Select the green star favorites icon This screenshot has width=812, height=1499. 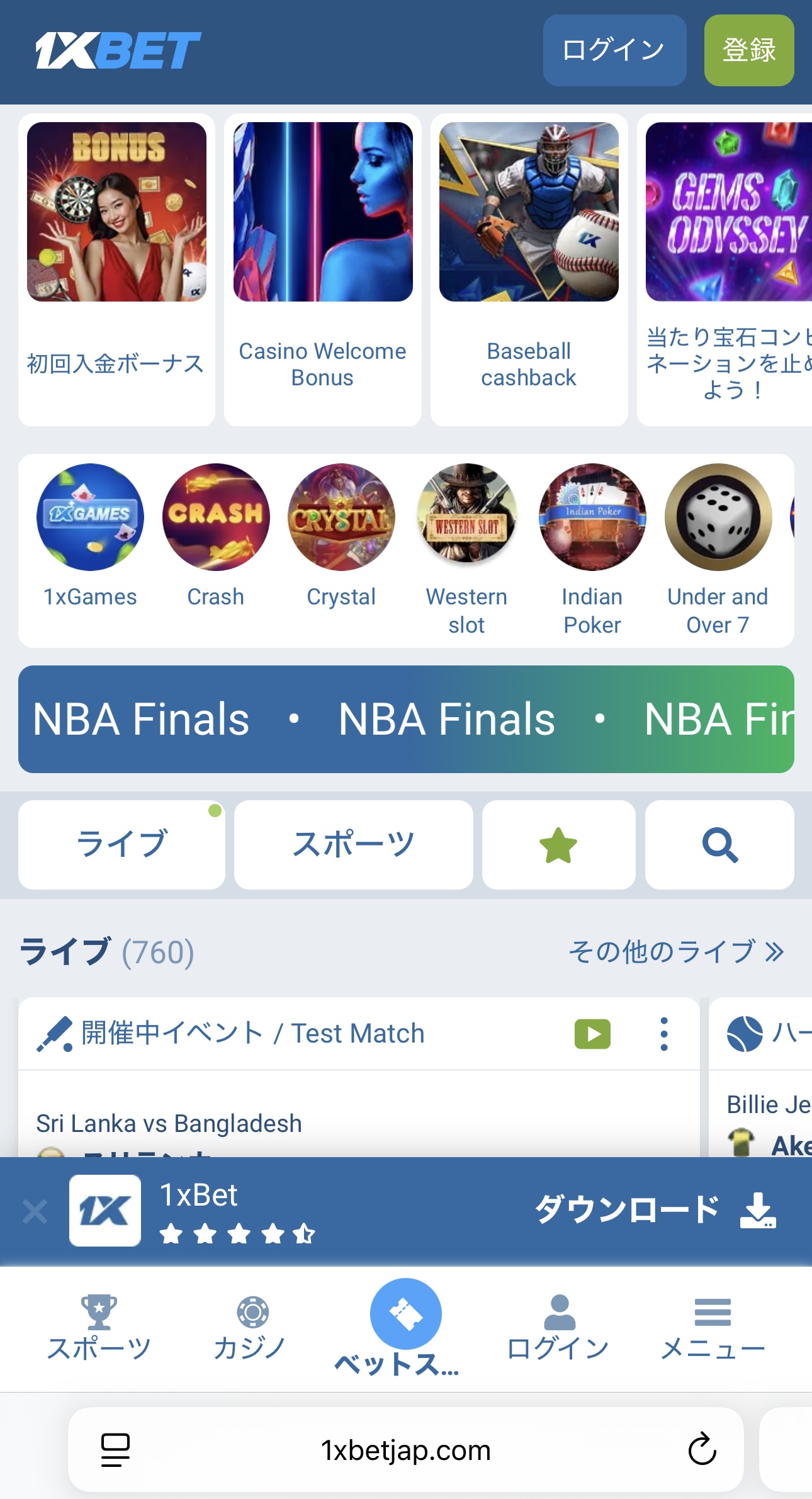(x=558, y=845)
